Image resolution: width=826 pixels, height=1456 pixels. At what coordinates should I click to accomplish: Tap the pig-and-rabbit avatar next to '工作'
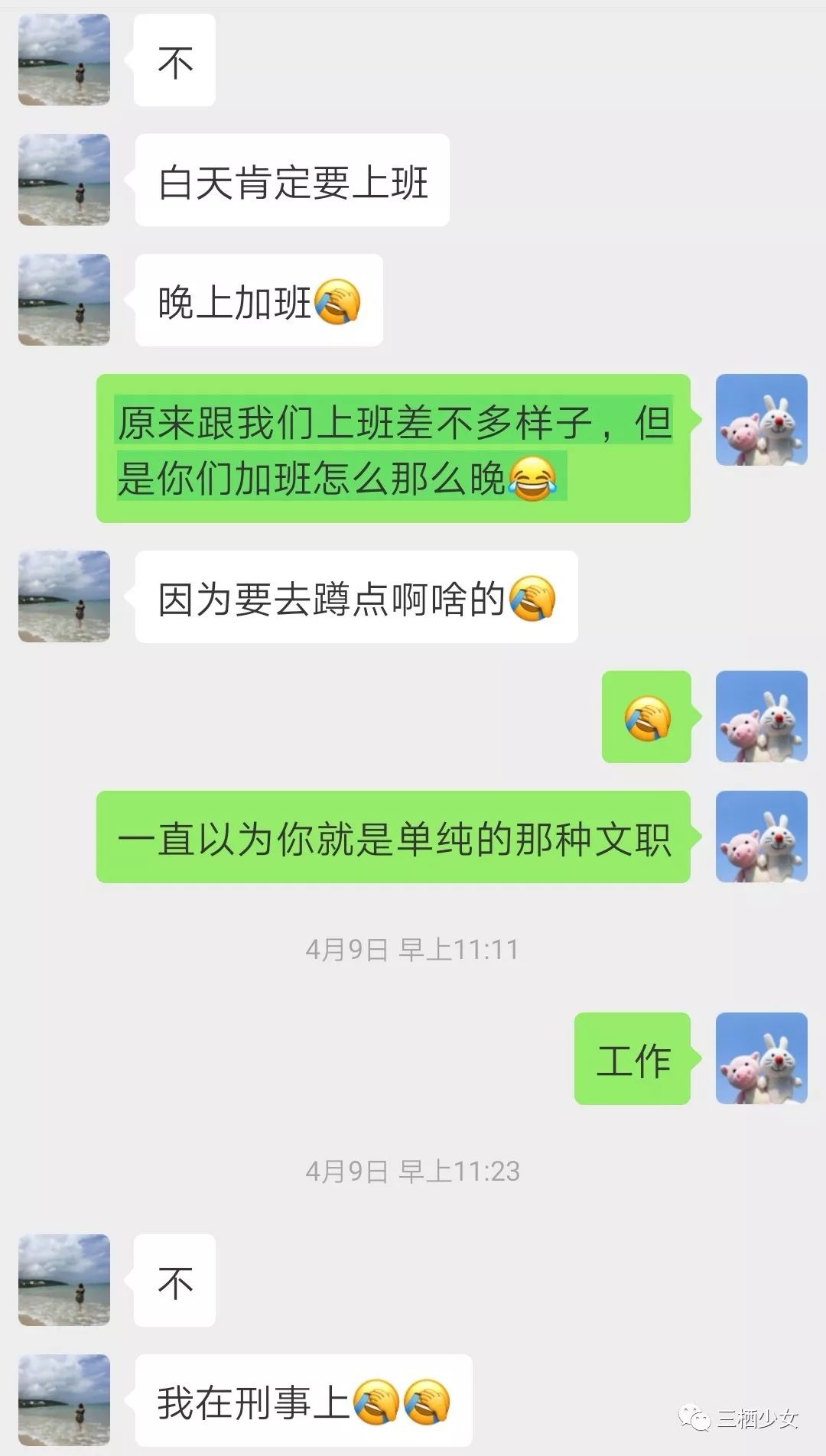pos(762,1058)
